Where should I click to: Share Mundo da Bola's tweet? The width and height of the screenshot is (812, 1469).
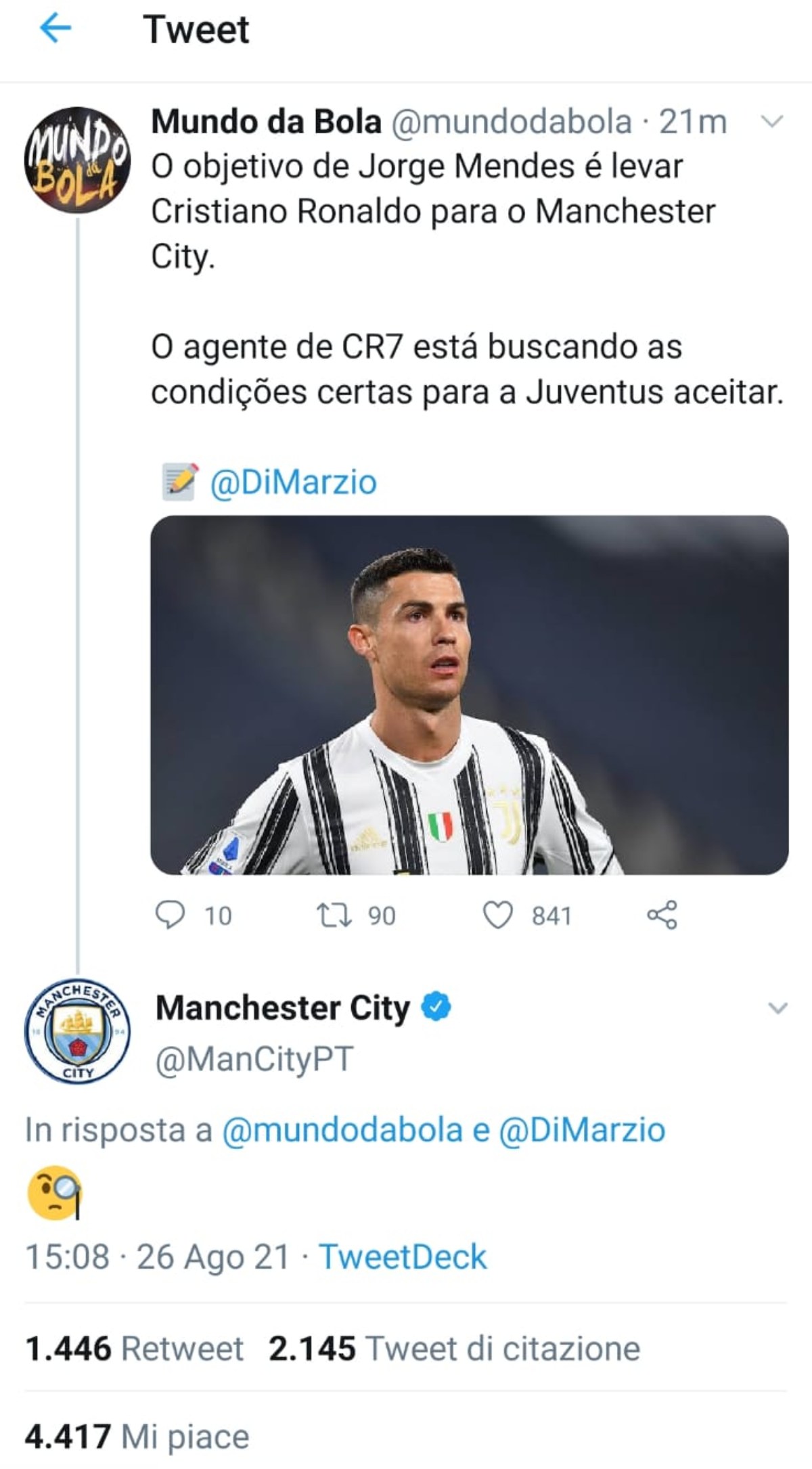(662, 915)
